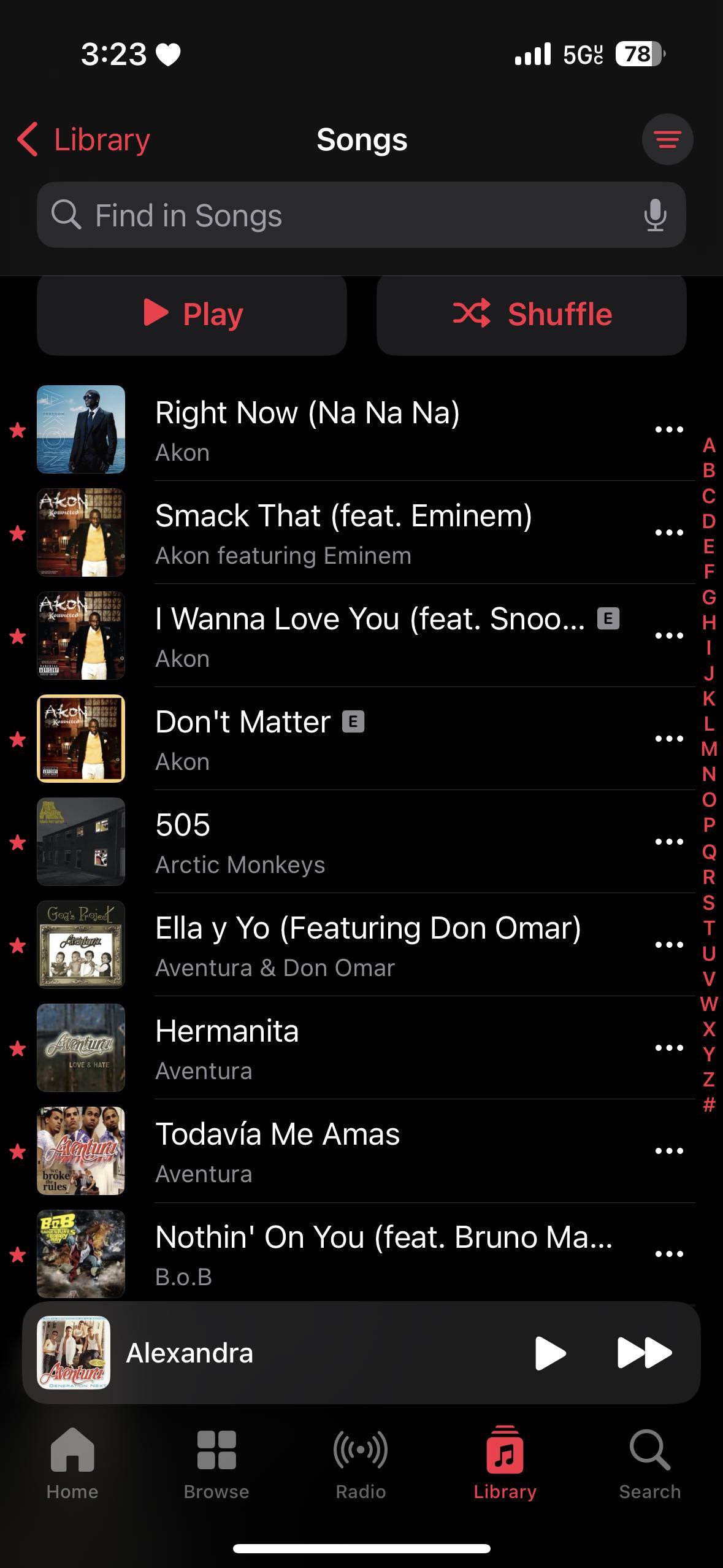This screenshot has width=723, height=1568.
Task: Tap the Play button to play all songs
Action: click(192, 314)
